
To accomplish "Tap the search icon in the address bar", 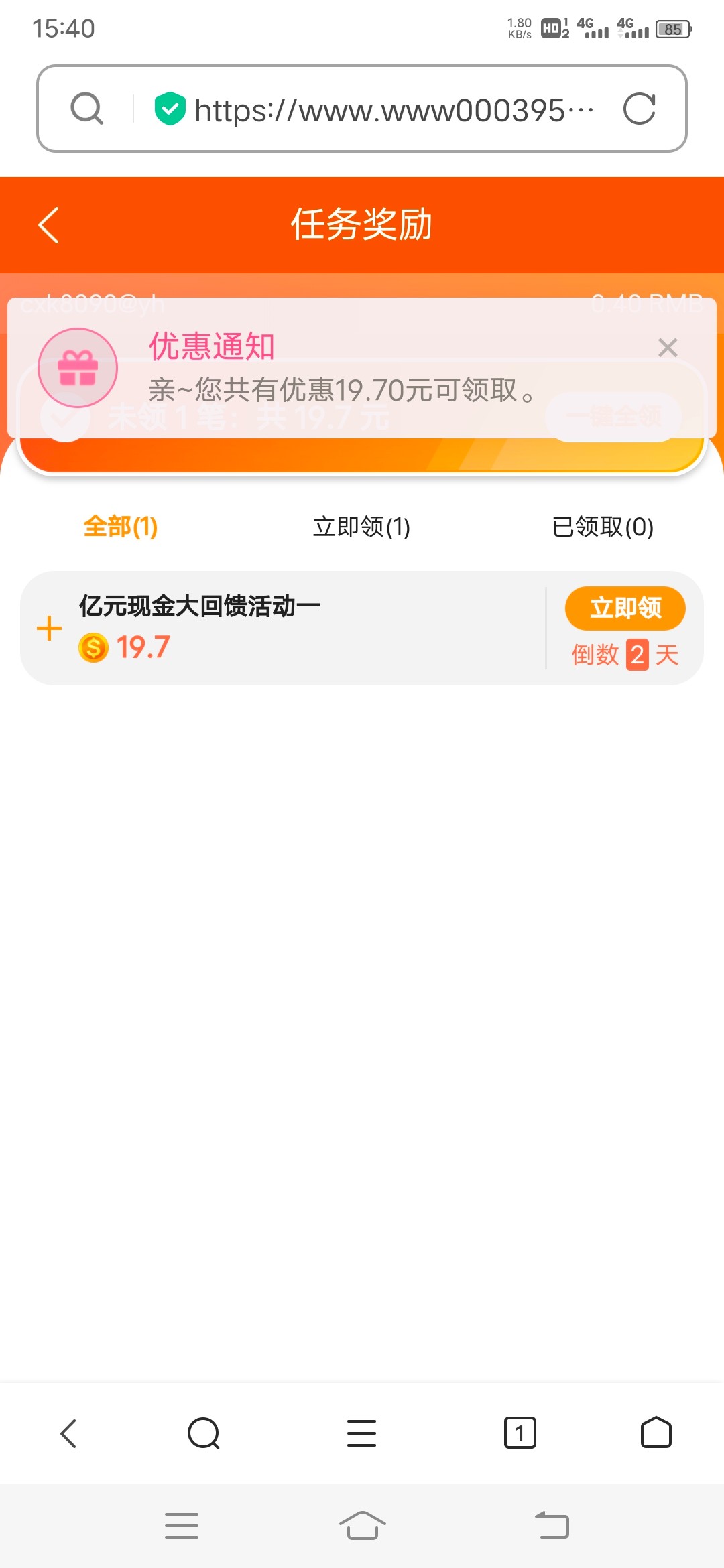I will (x=87, y=109).
